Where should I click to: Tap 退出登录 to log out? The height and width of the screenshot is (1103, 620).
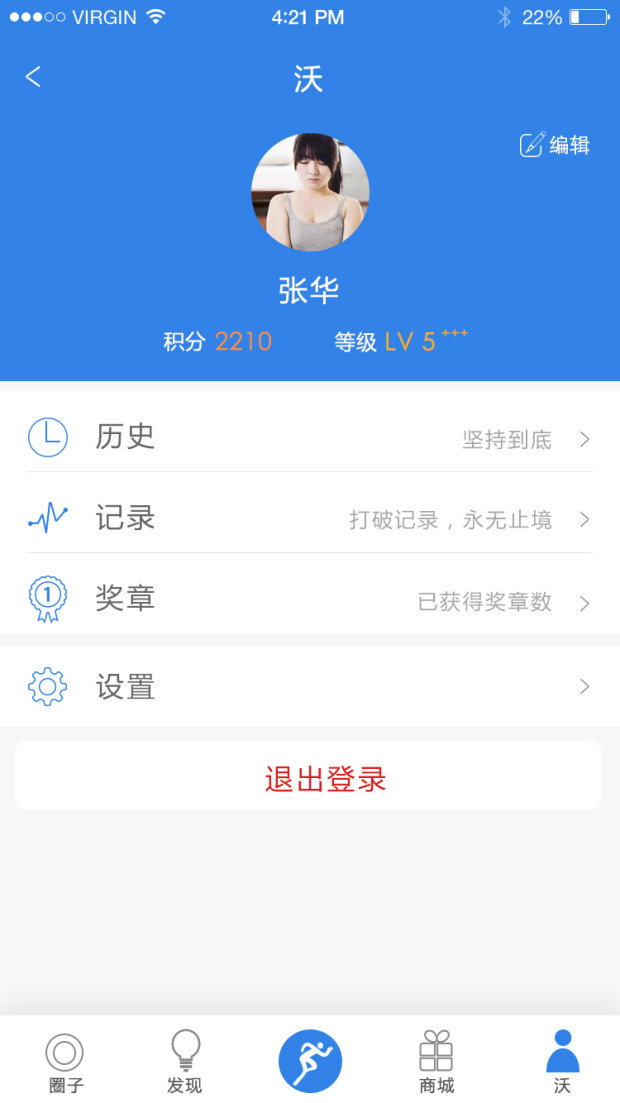coord(309,777)
